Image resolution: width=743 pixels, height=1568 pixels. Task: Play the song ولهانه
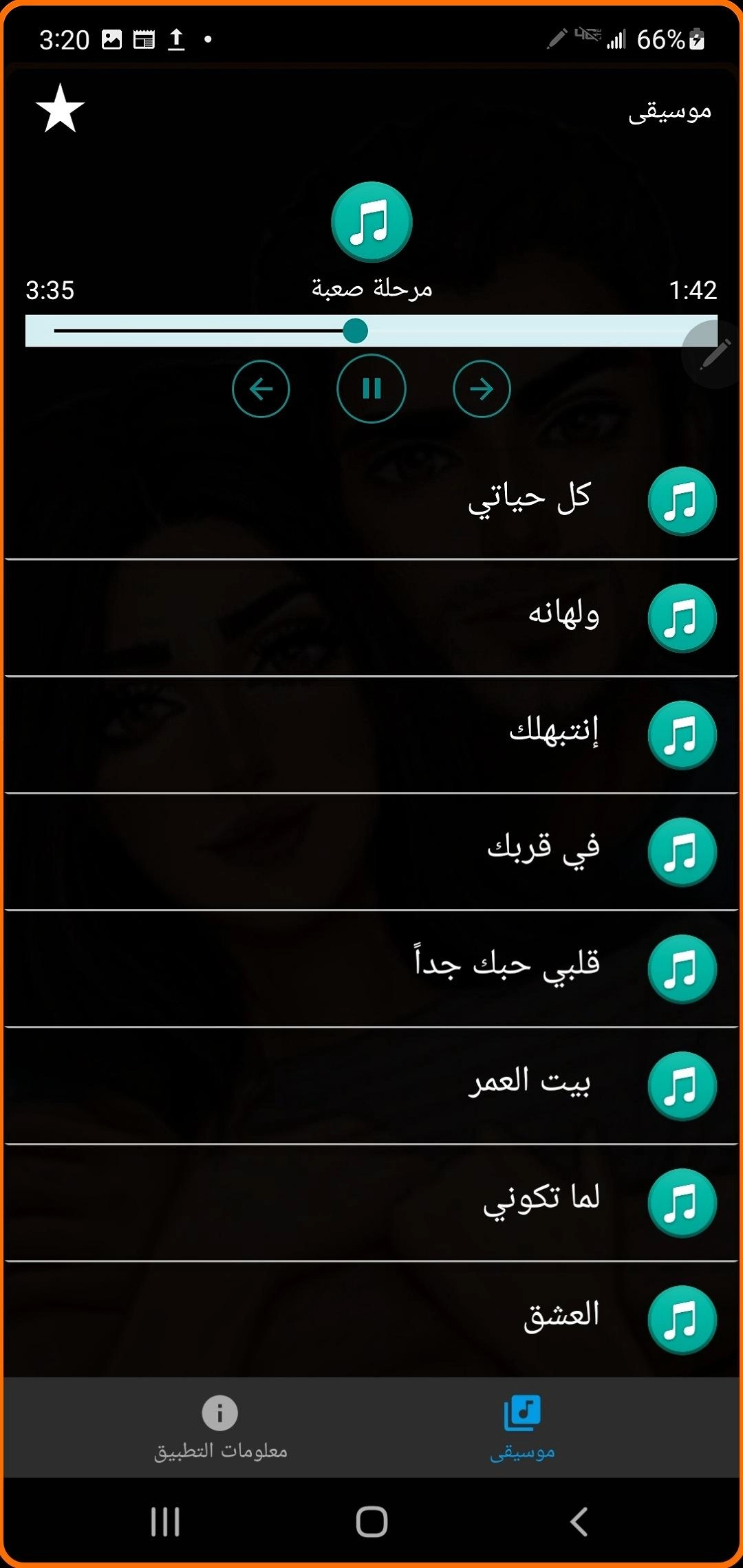click(x=563, y=617)
